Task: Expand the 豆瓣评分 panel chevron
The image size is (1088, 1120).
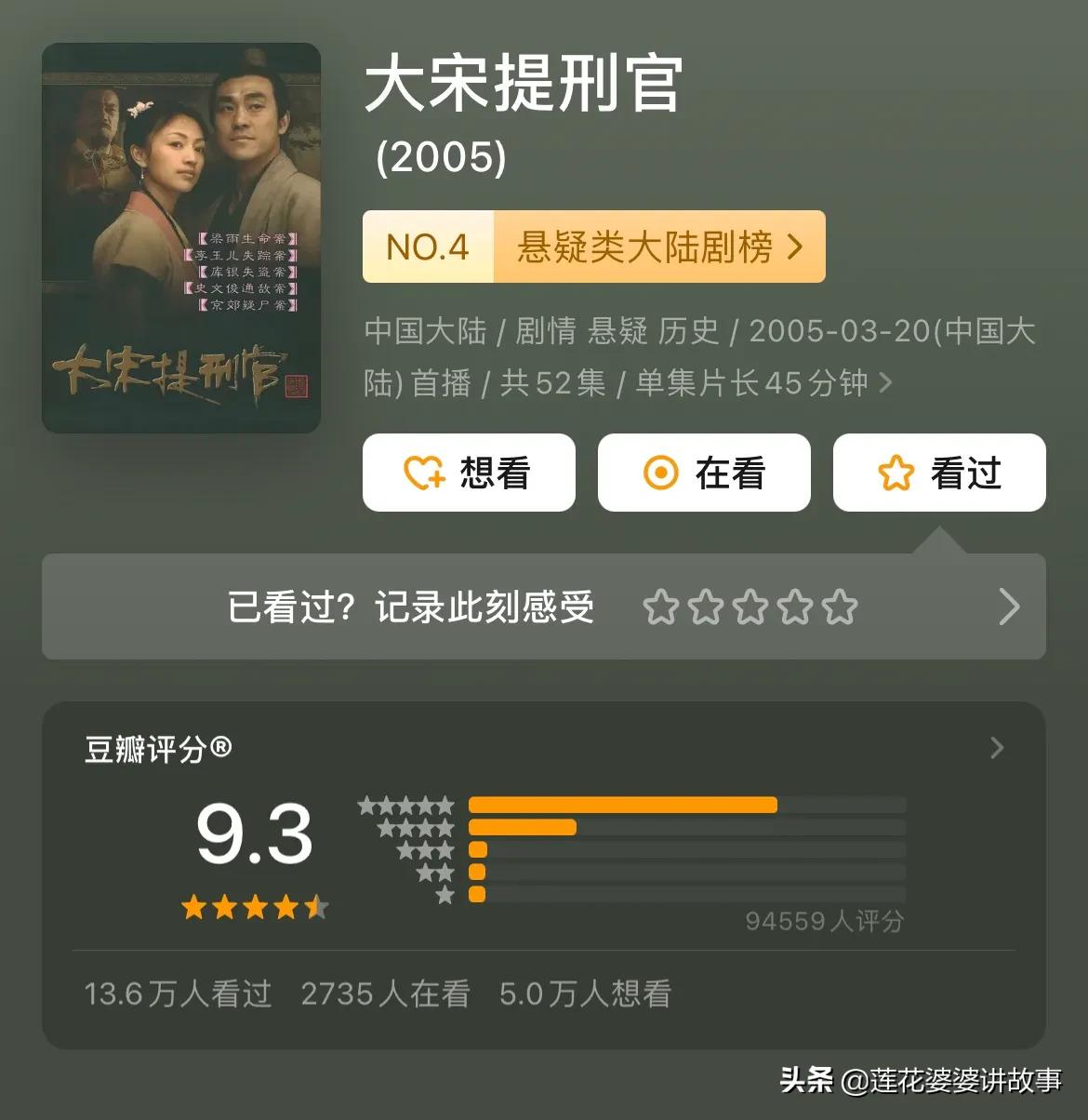Action: pyautogui.click(x=997, y=749)
